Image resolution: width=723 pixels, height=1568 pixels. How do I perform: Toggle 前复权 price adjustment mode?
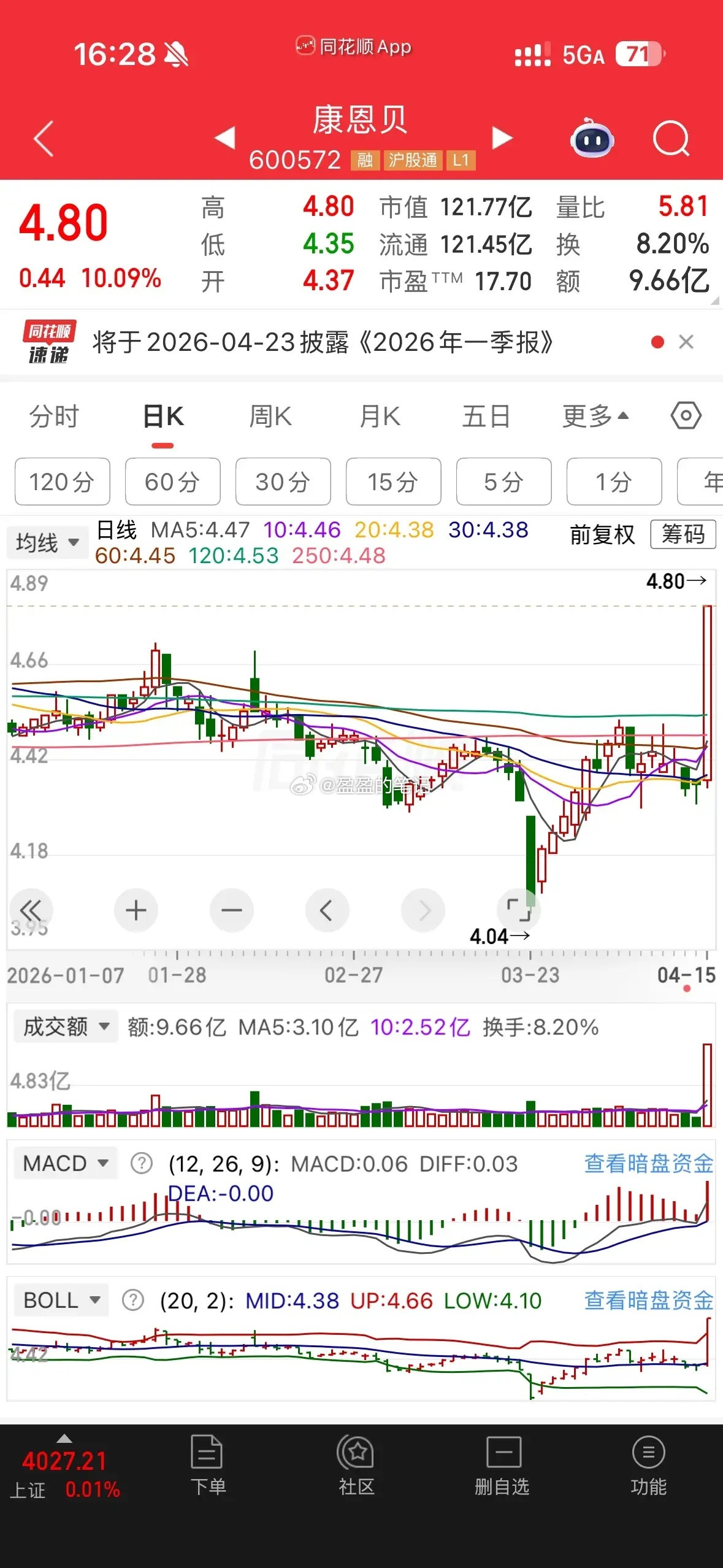pyautogui.click(x=602, y=534)
